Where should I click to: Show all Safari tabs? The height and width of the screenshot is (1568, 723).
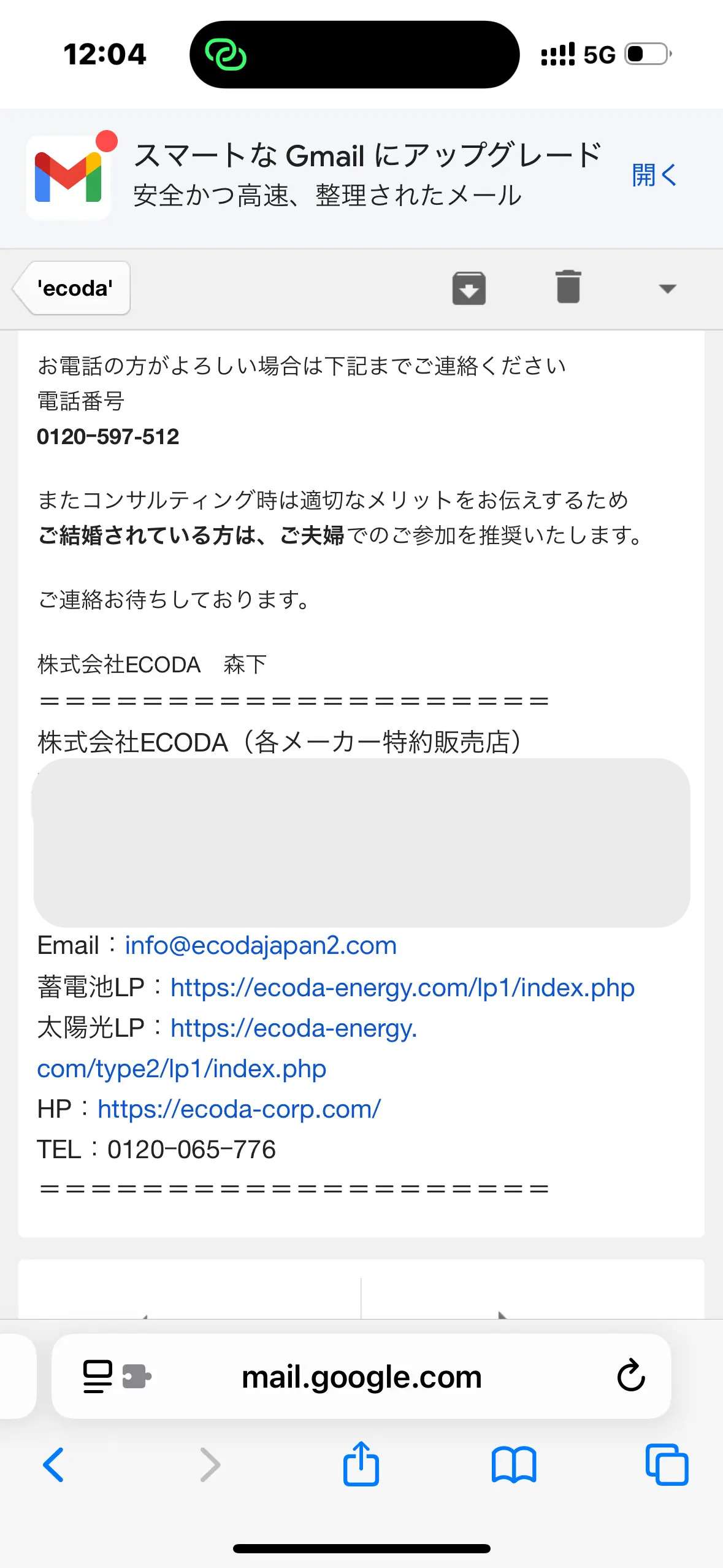(x=667, y=1464)
